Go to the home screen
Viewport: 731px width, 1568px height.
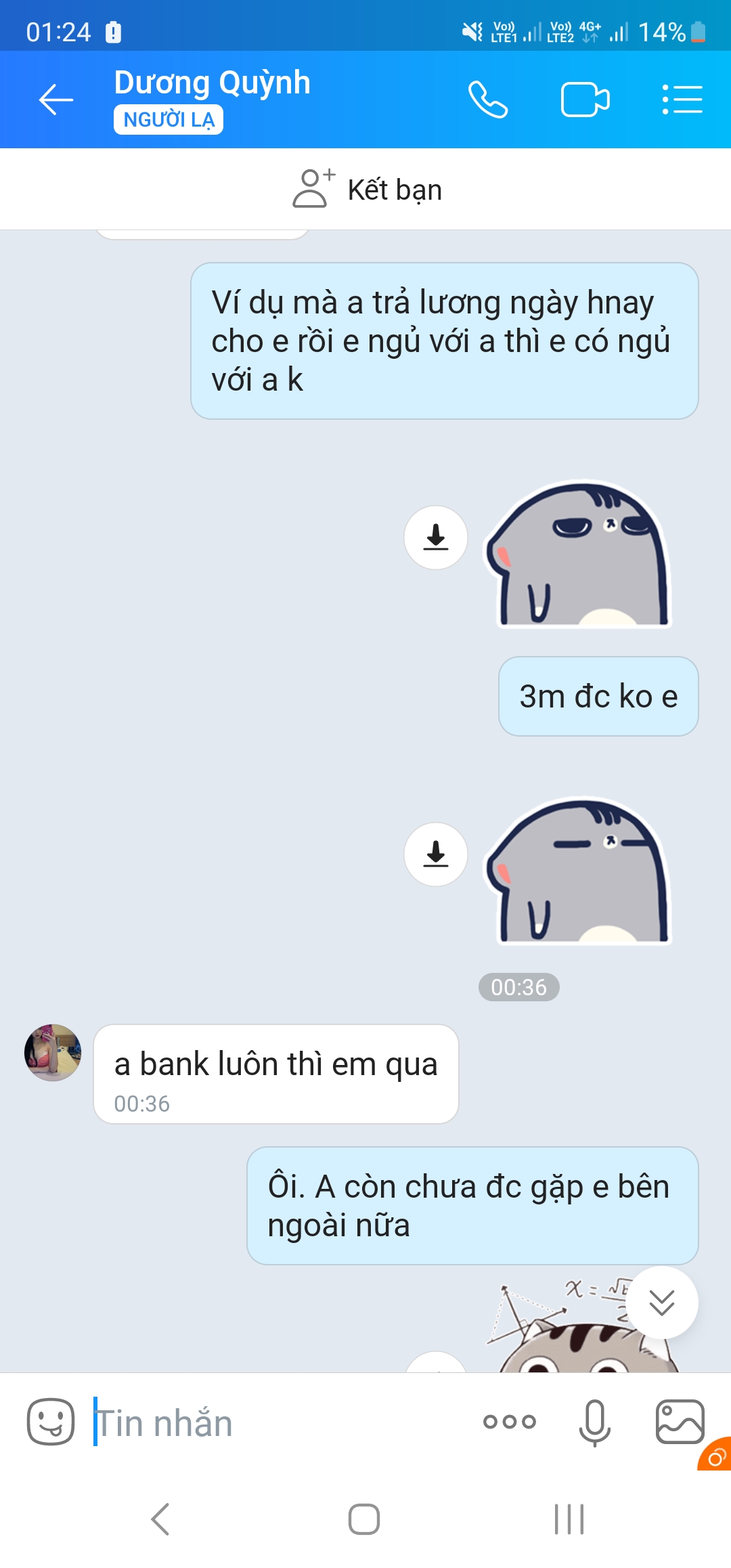[x=364, y=1519]
